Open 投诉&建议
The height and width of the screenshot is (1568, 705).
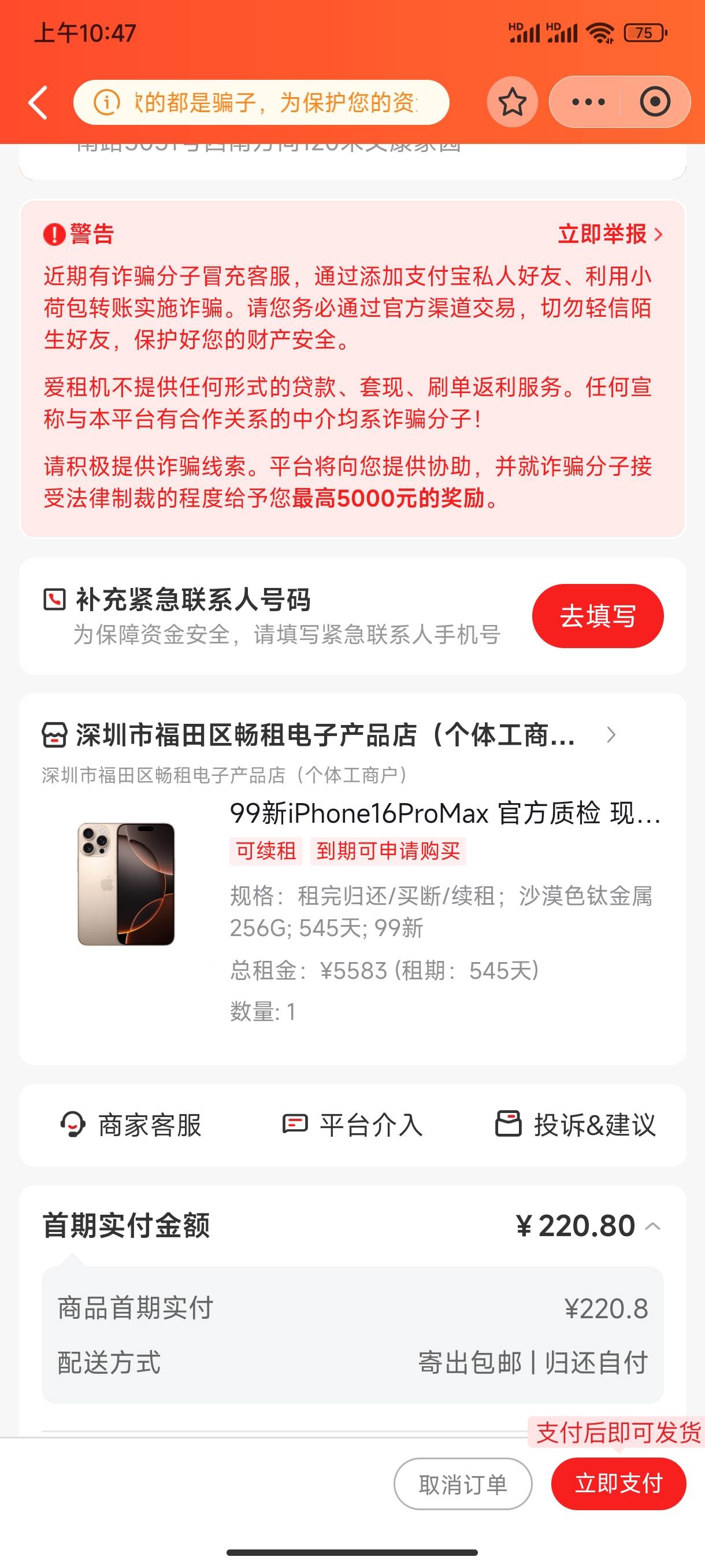[x=576, y=1125]
